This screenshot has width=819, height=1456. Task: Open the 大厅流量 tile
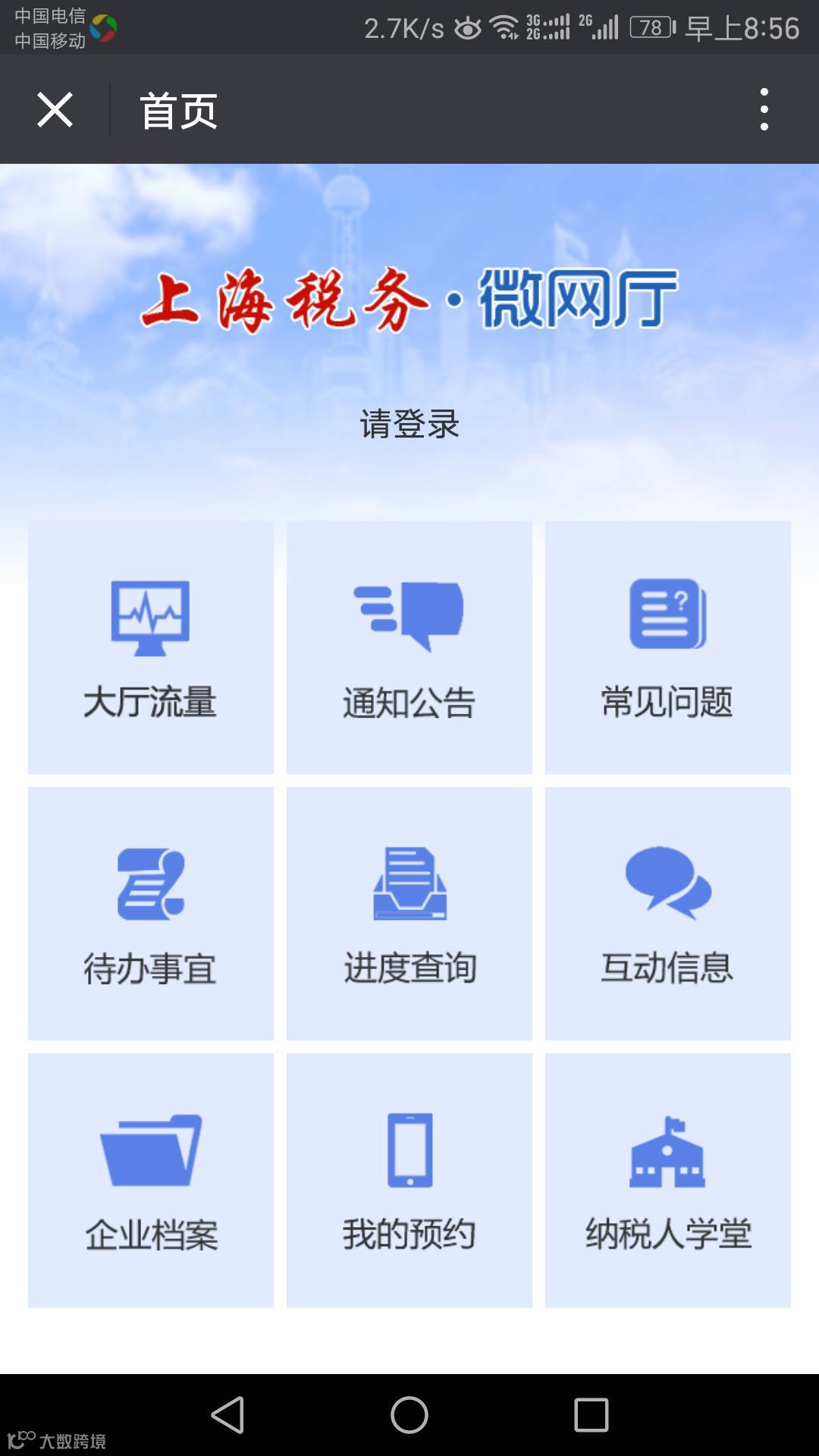pos(151,647)
